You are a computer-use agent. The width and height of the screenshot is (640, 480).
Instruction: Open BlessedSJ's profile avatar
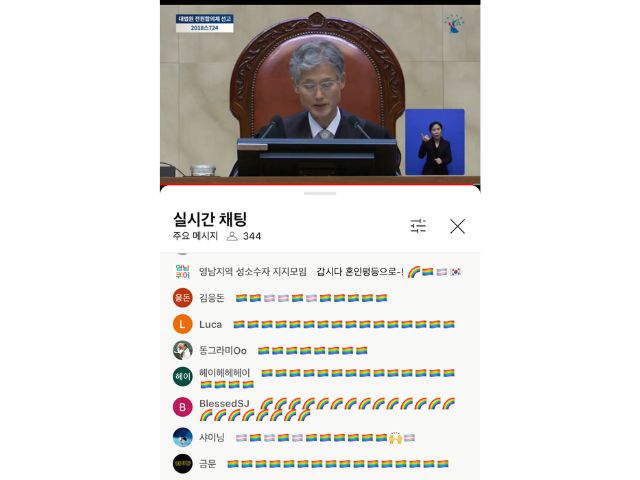point(182,407)
